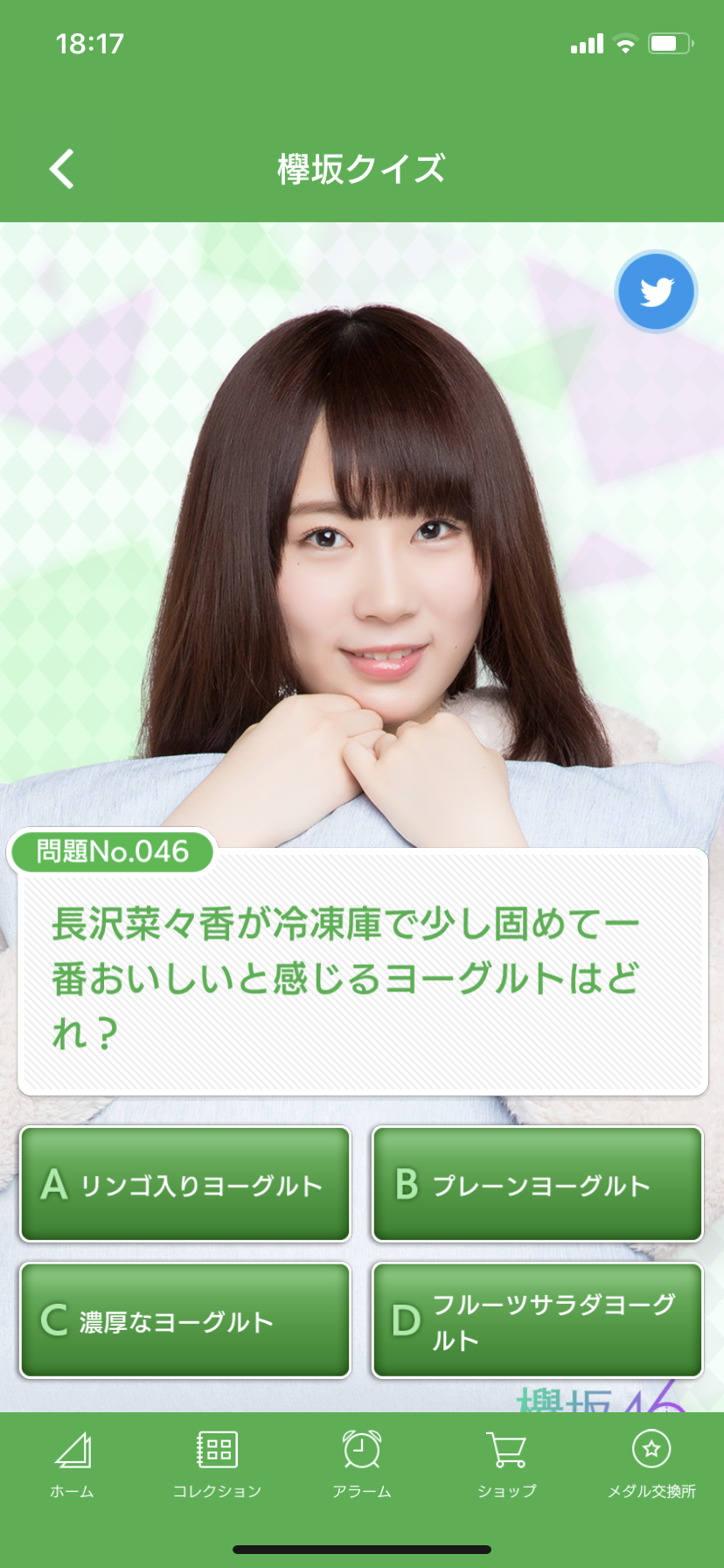Open the アラーム tab
Image resolution: width=724 pixels, height=1568 pixels.
click(x=361, y=1465)
